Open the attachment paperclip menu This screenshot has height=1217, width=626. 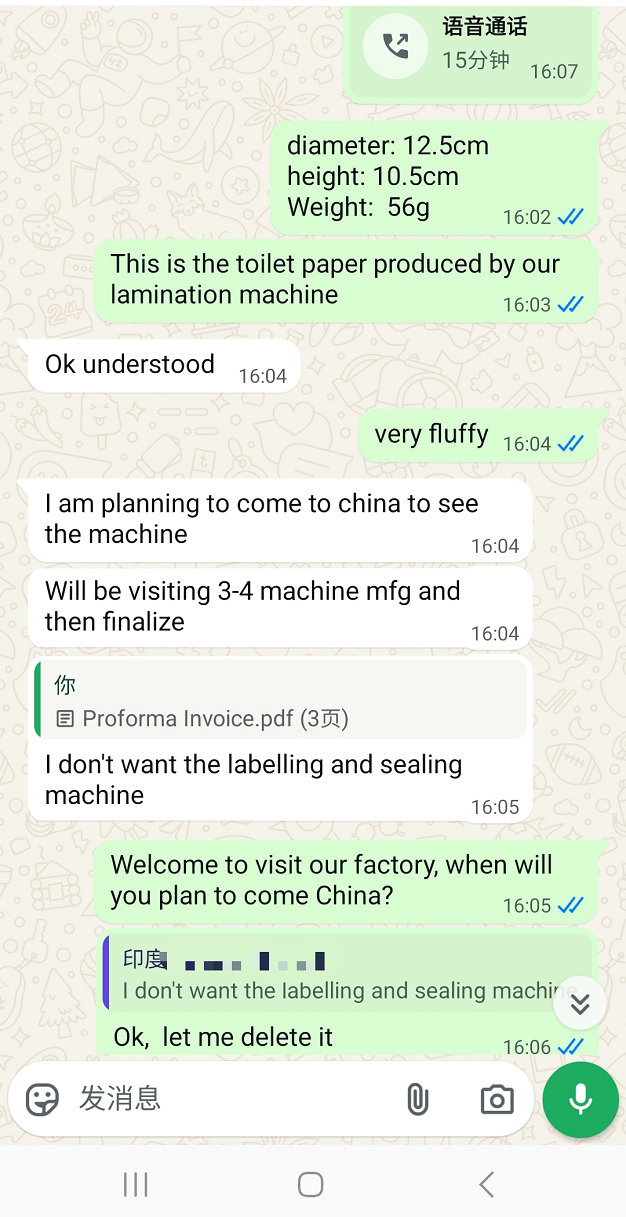click(417, 1099)
